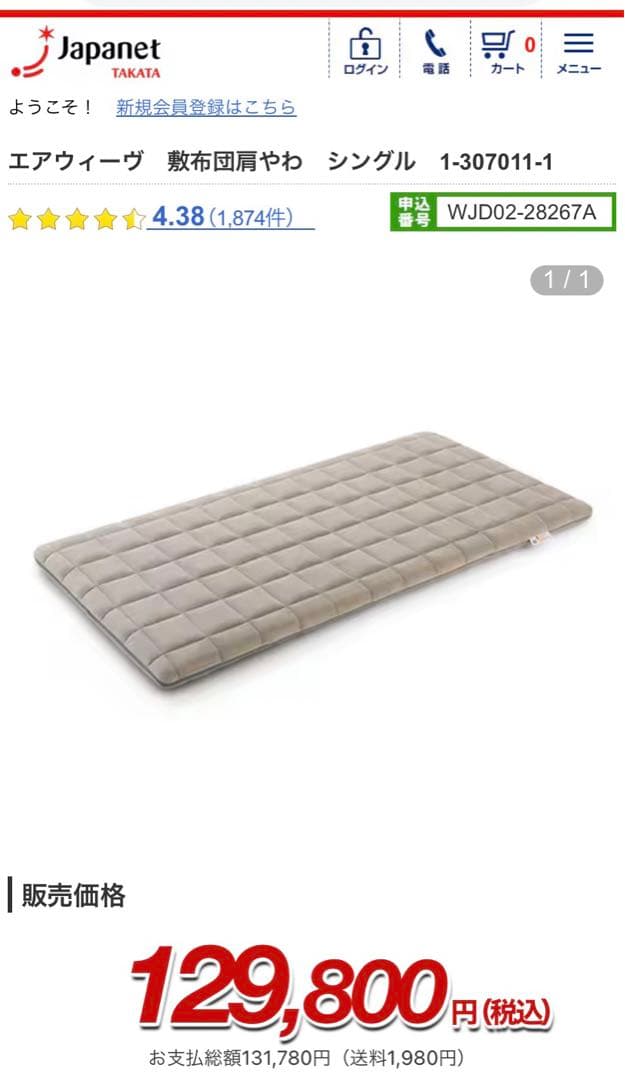Screen dimensions: 625x1080
Task: Go to Japanet Takata home via logo
Action: click(86, 53)
